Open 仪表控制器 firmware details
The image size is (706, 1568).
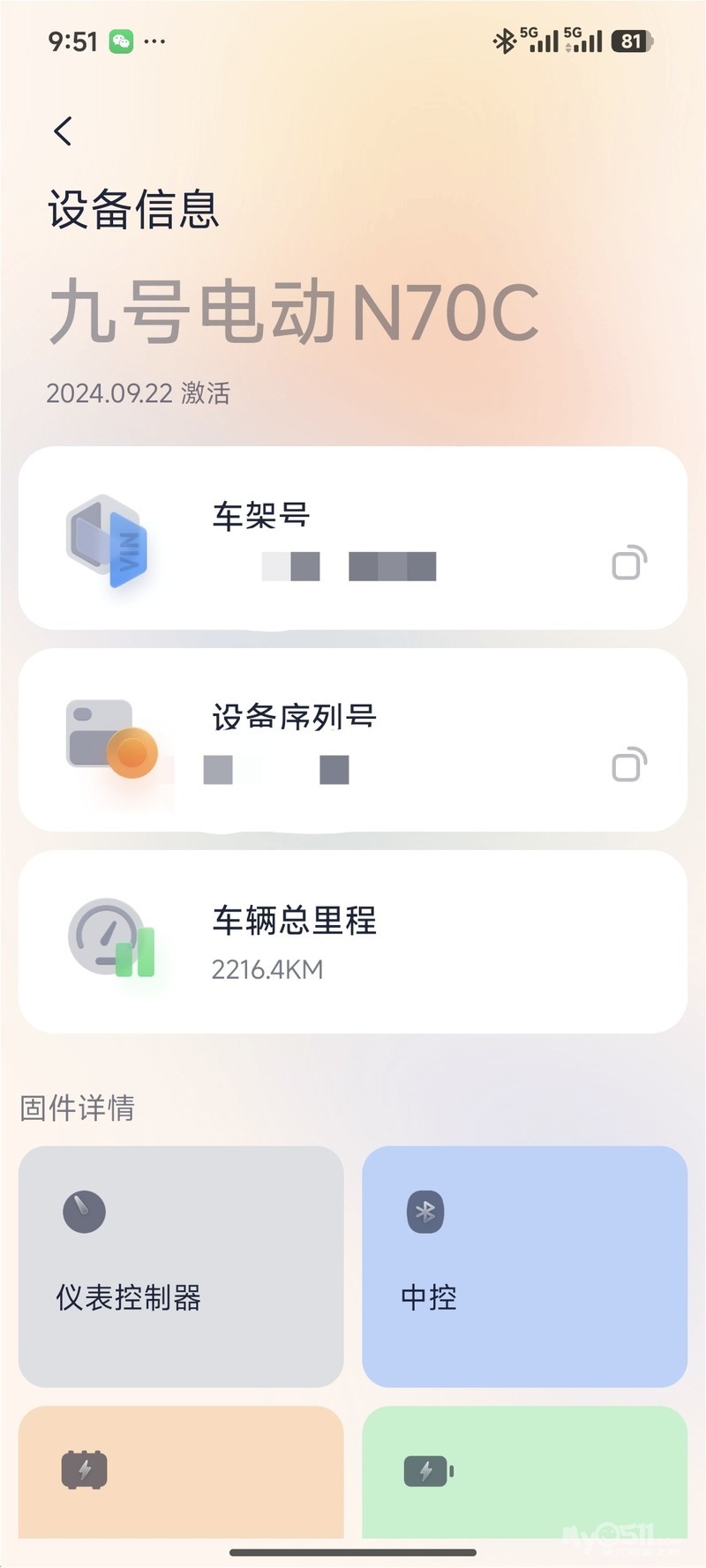point(181,1266)
